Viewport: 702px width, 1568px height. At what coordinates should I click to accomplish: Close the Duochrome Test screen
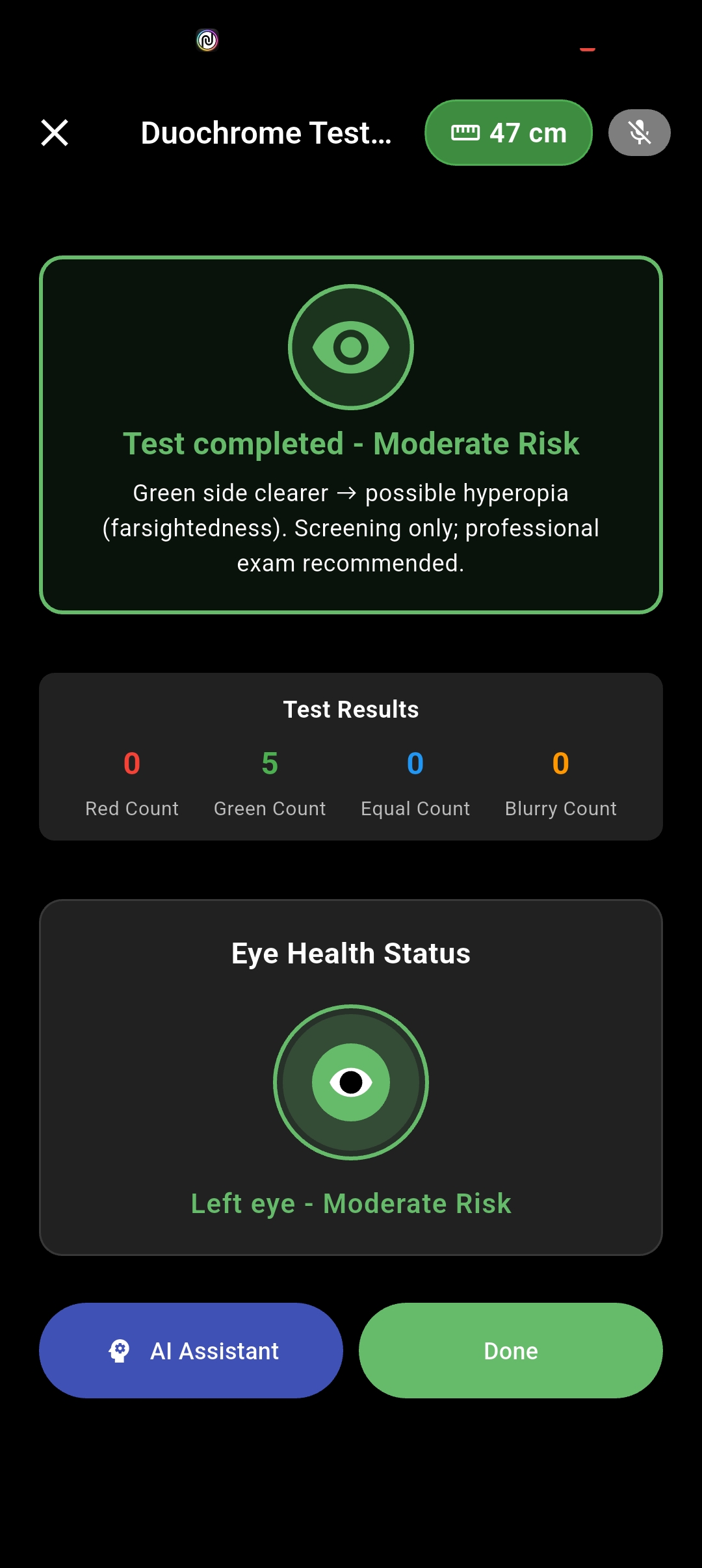coord(55,133)
